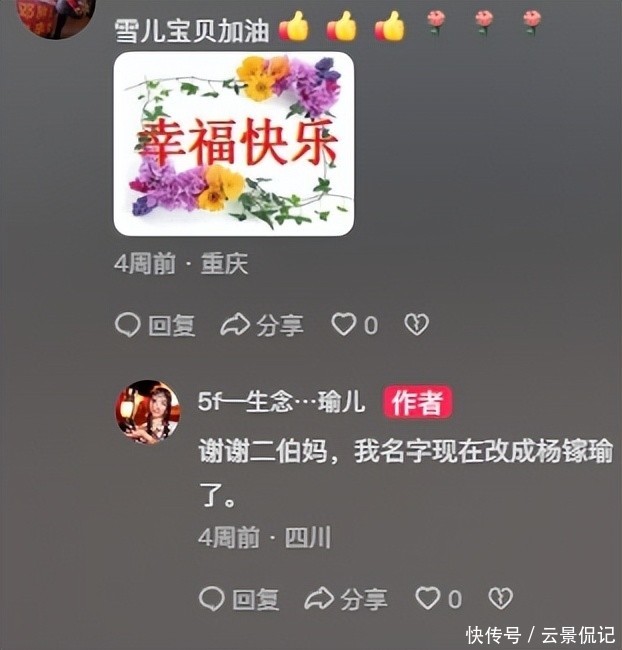This screenshot has width=622, height=650.
Task: Share the comment posted from 重庆
Action: tap(262, 325)
